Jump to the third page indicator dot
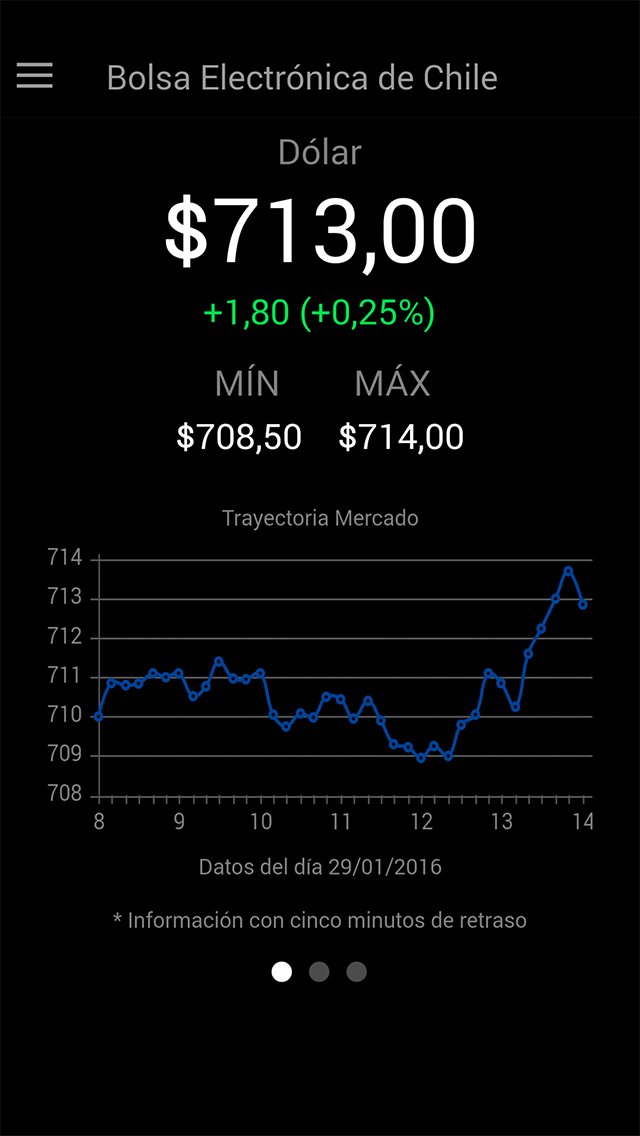Viewport: 640px width, 1136px height. tap(356, 971)
